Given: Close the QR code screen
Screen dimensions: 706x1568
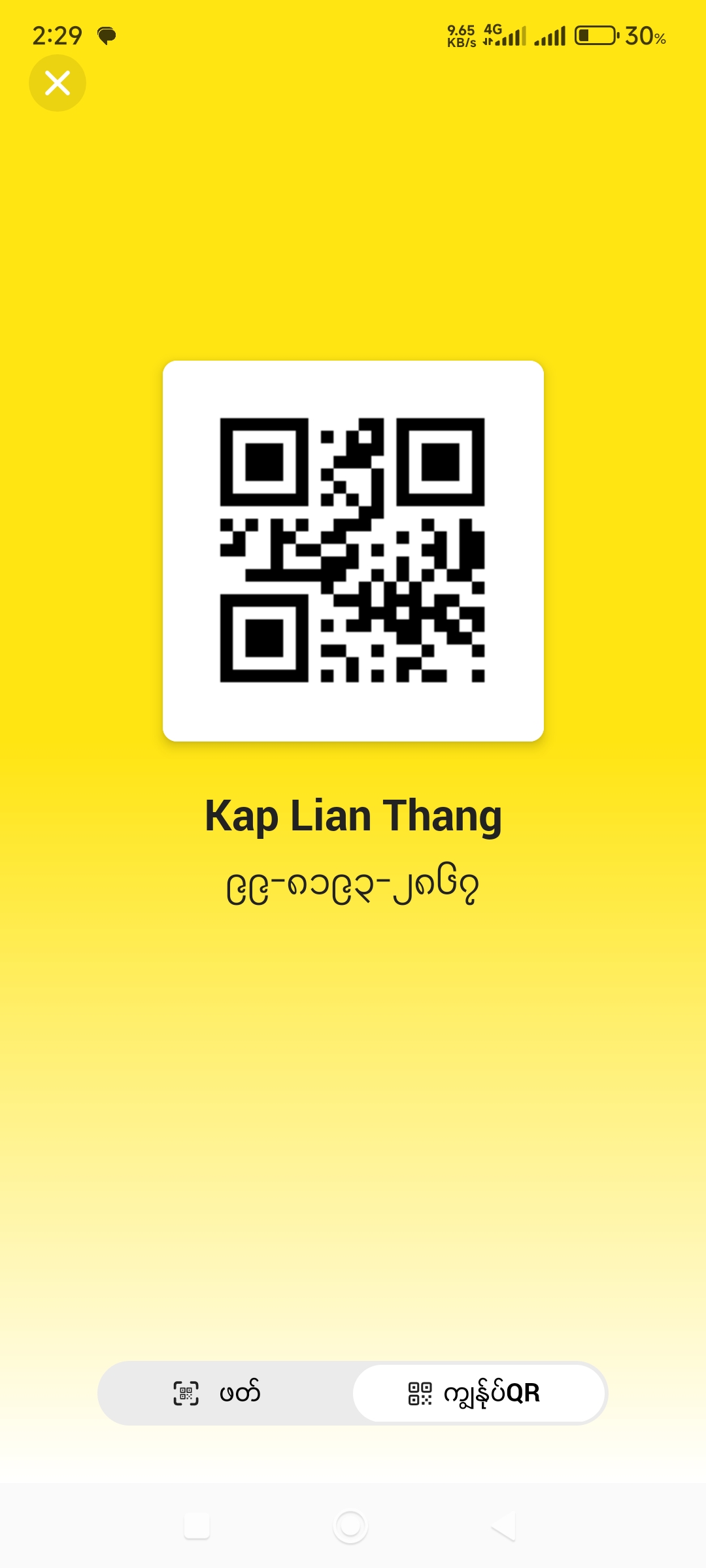Looking at the screenshot, I should [58, 83].
